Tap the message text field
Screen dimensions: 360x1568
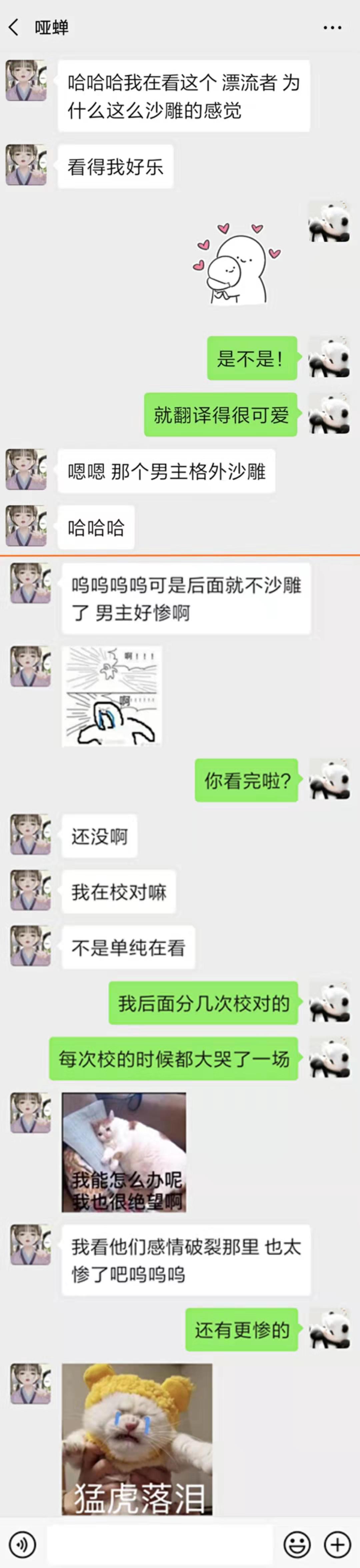(159, 1544)
